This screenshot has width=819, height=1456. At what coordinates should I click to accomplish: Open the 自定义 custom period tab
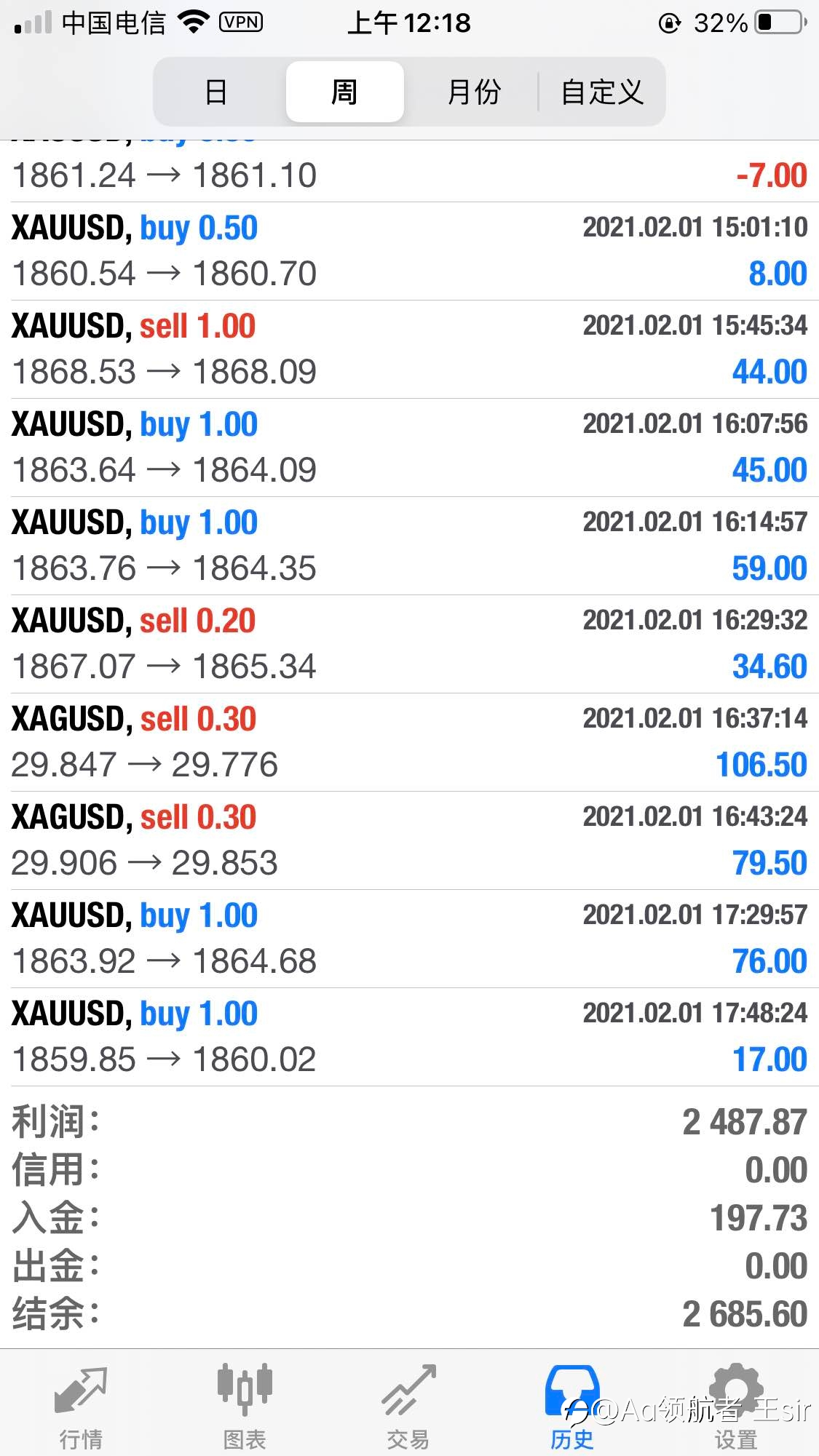tap(601, 92)
